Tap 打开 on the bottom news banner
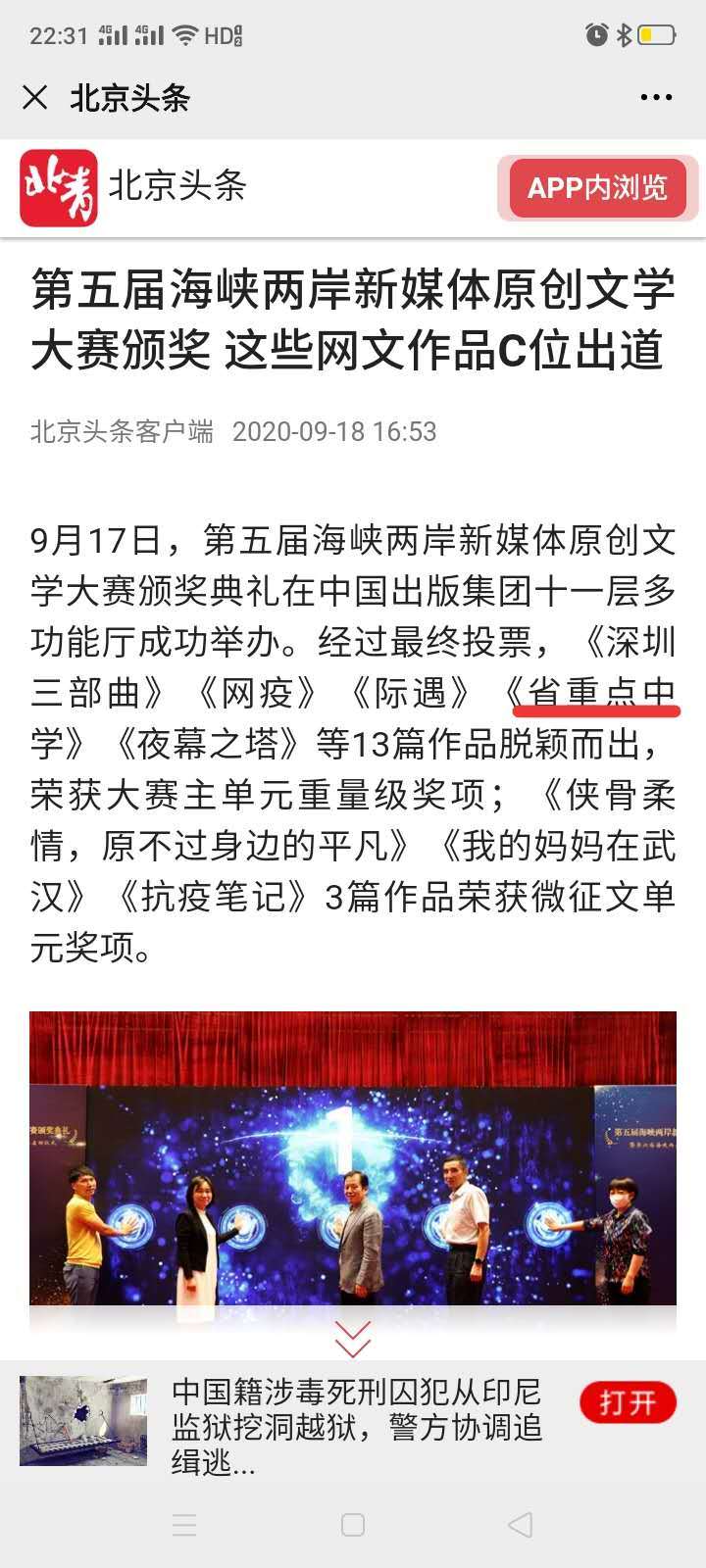The width and height of the screenshot is (706, 1568). click(628, 1402)
